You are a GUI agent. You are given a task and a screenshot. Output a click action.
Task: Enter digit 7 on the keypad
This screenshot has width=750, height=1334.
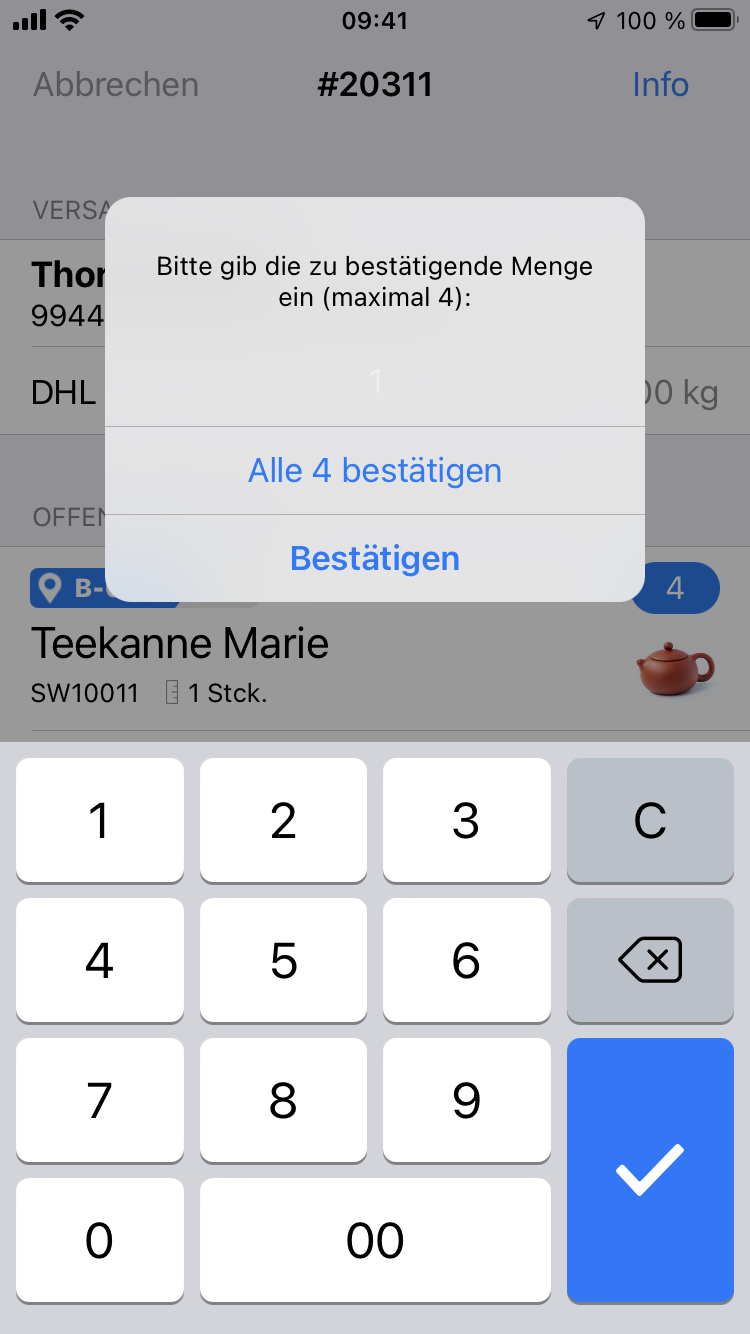click(99, 1100)
